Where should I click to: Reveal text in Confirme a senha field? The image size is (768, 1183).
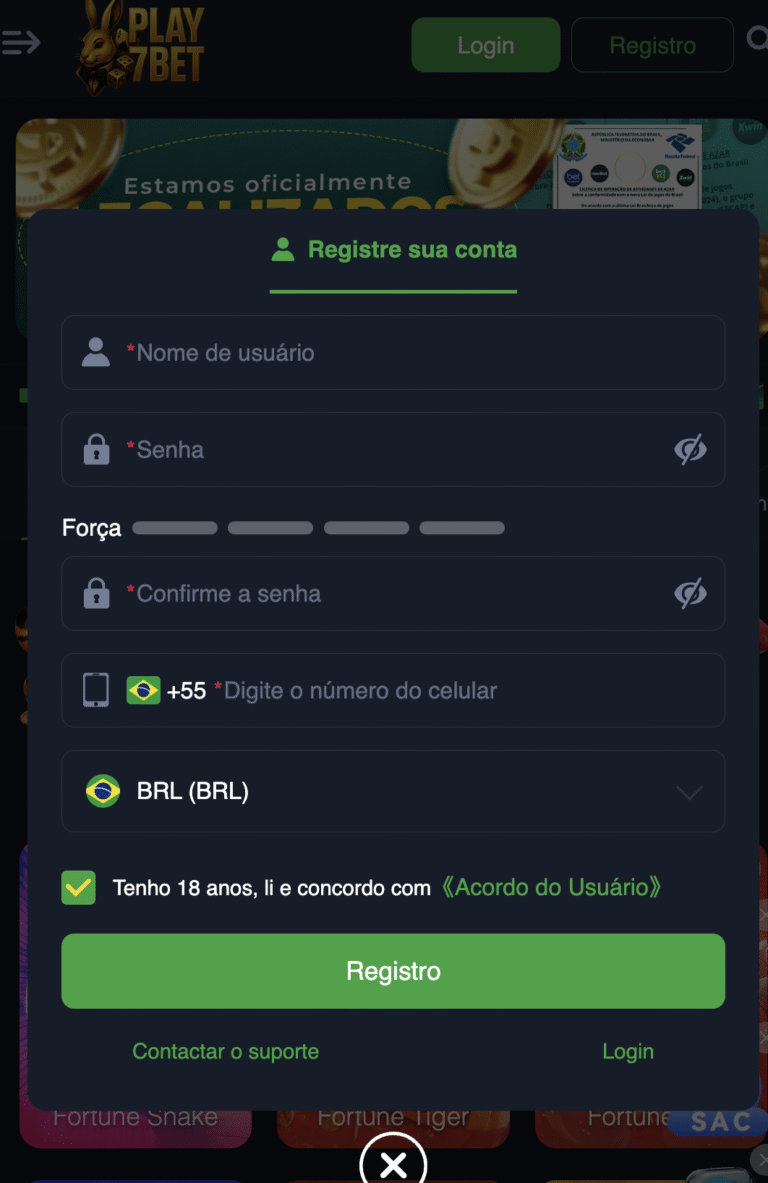pyautogui.click(x=689, y=594)
